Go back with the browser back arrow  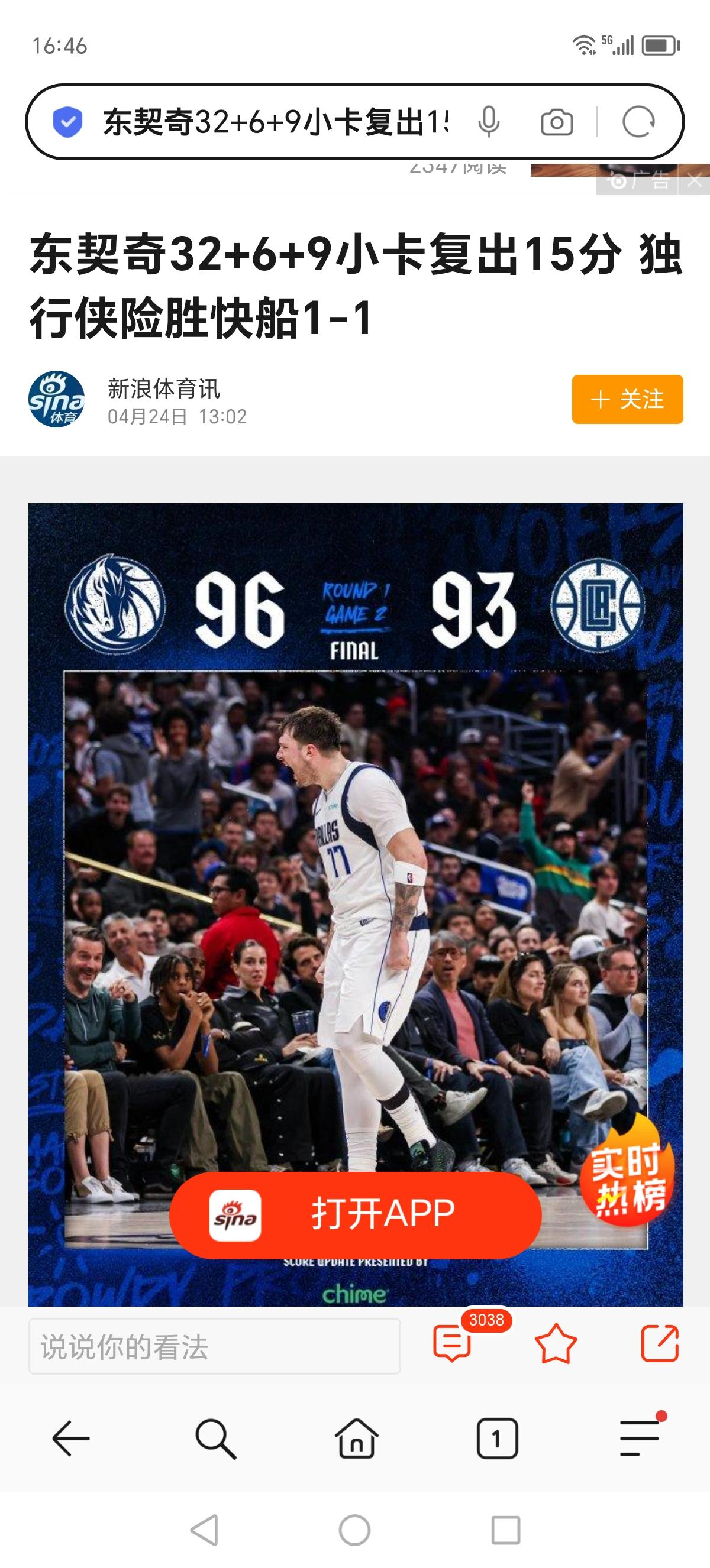pyautogui.click(x=70, y=1439)
